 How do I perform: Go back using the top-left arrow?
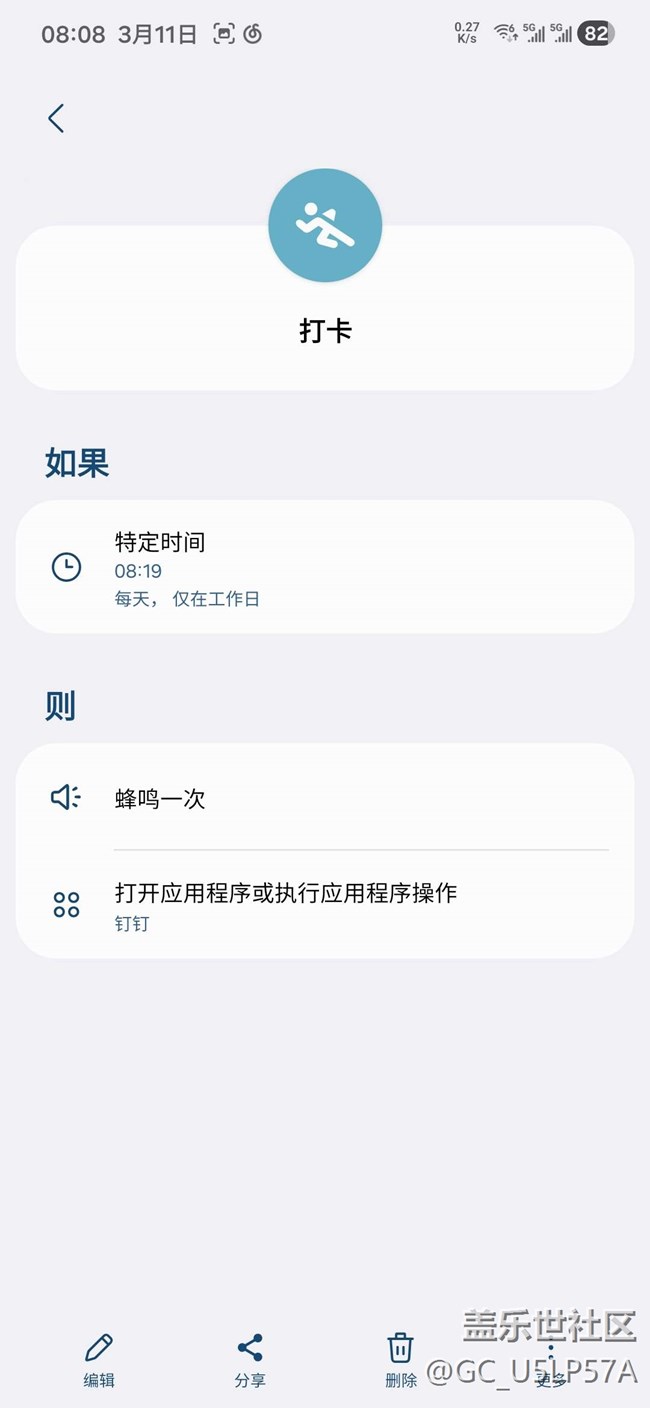(x=56, y=118)
